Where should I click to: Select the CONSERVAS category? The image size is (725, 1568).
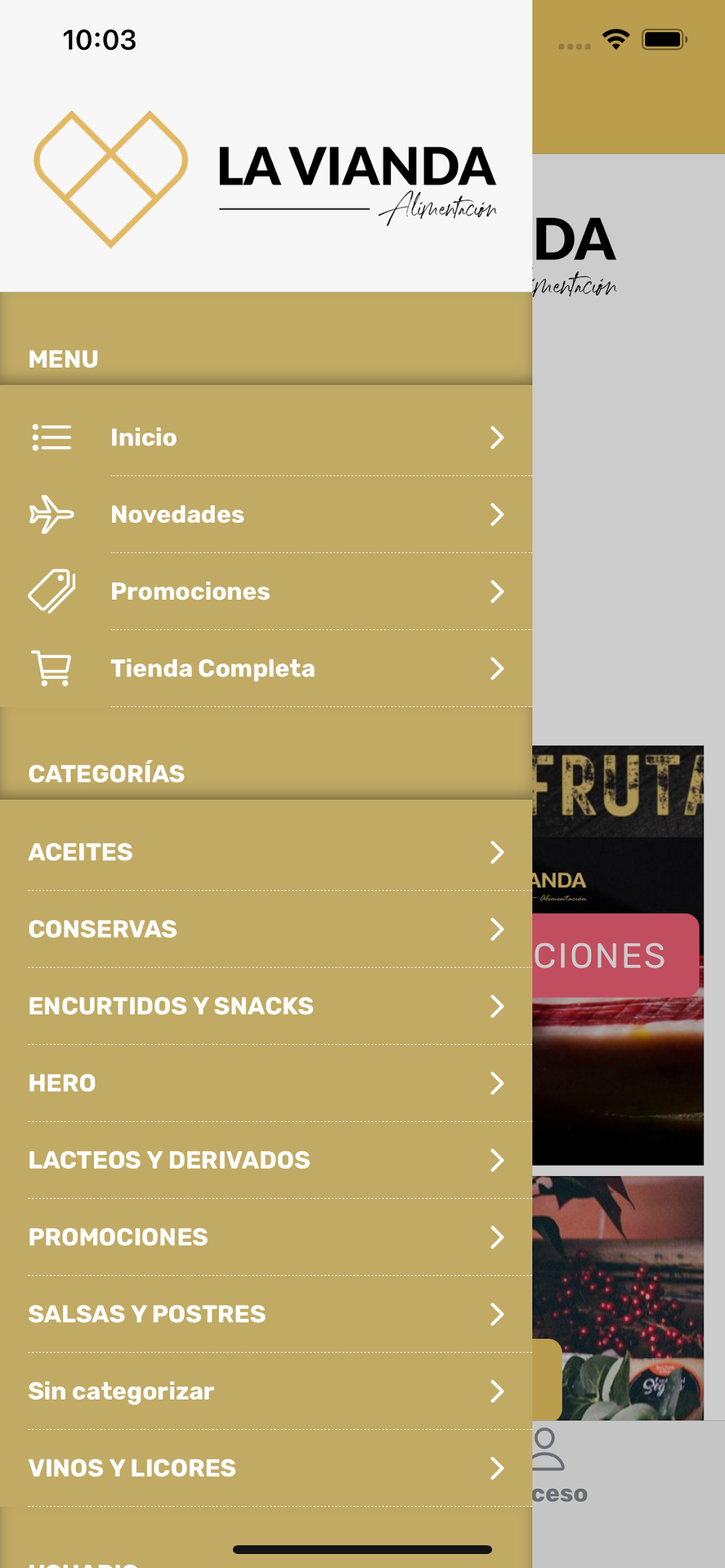266,929
